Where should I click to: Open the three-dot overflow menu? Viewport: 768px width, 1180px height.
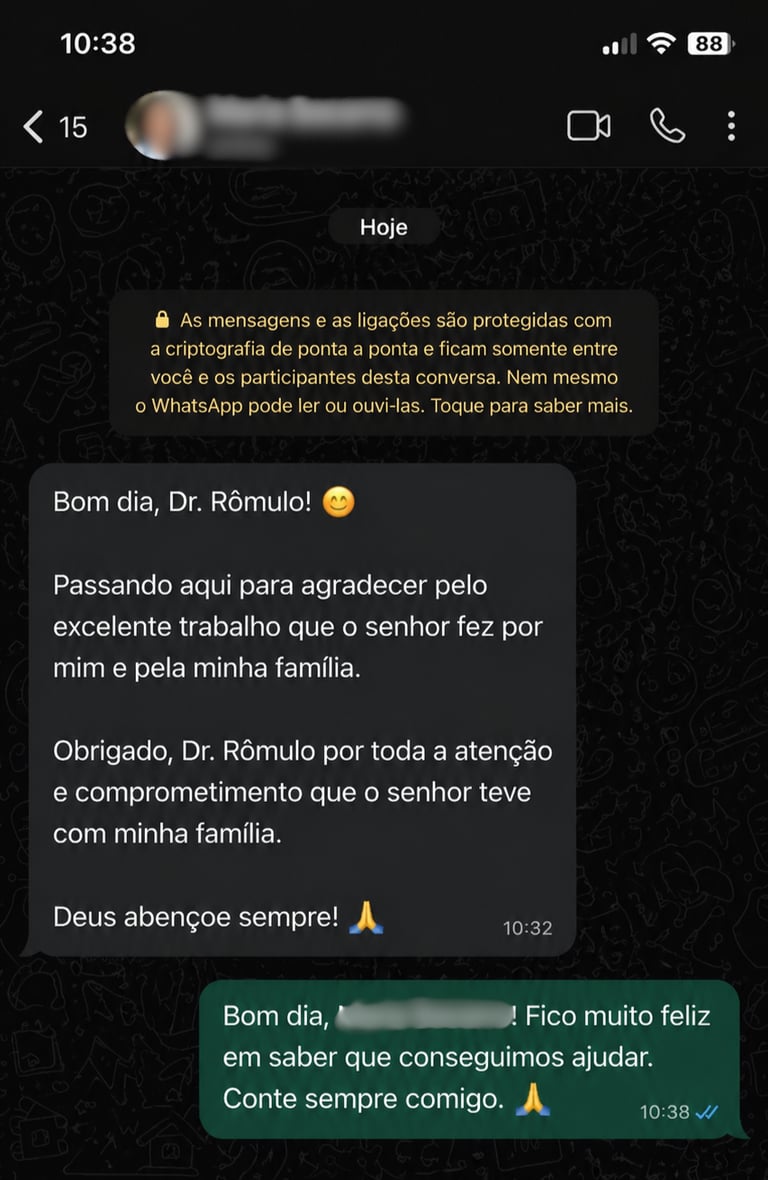pos(732,126)
